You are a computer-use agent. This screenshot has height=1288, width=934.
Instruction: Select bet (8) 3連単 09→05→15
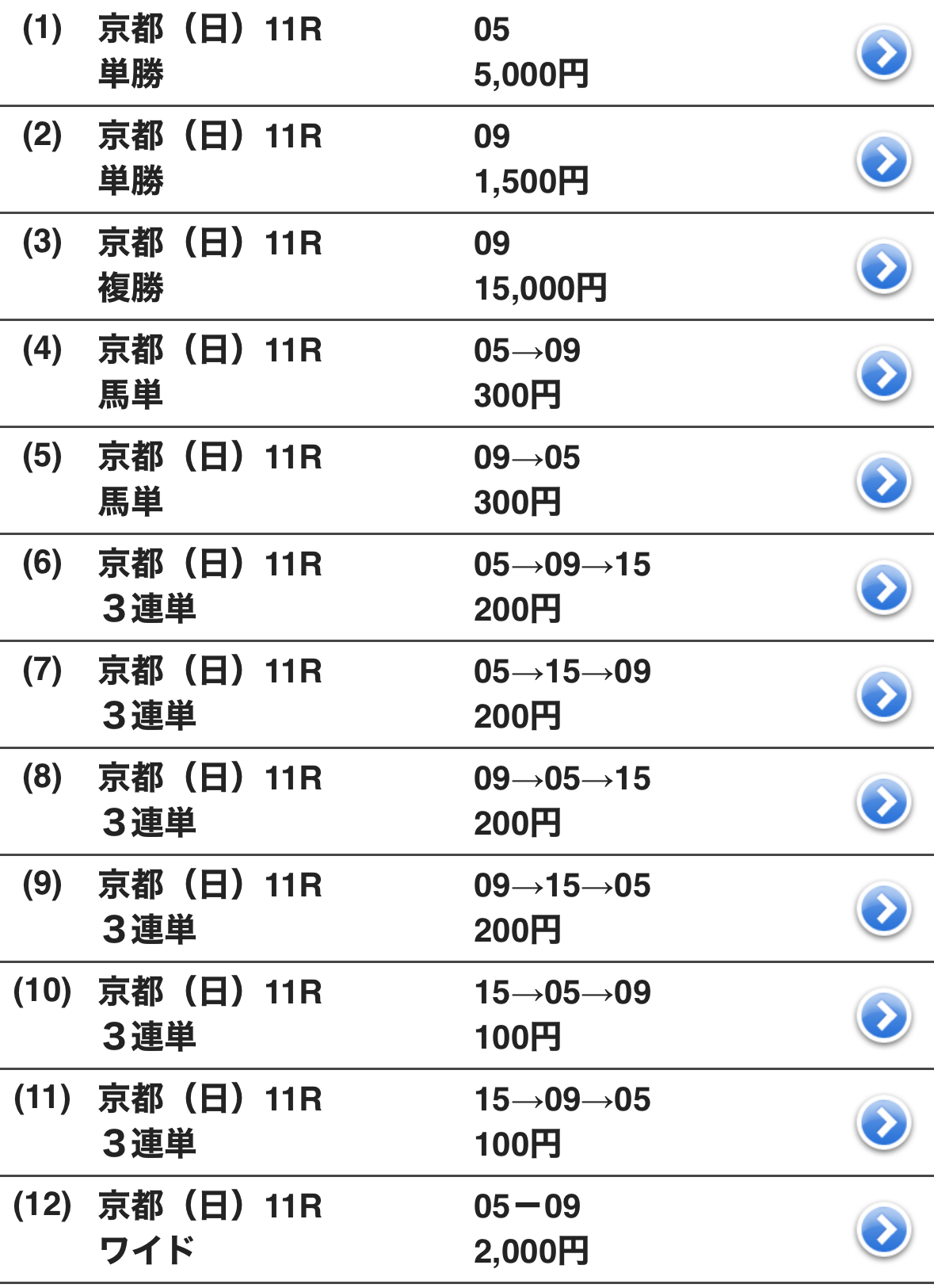click(883, 802)
